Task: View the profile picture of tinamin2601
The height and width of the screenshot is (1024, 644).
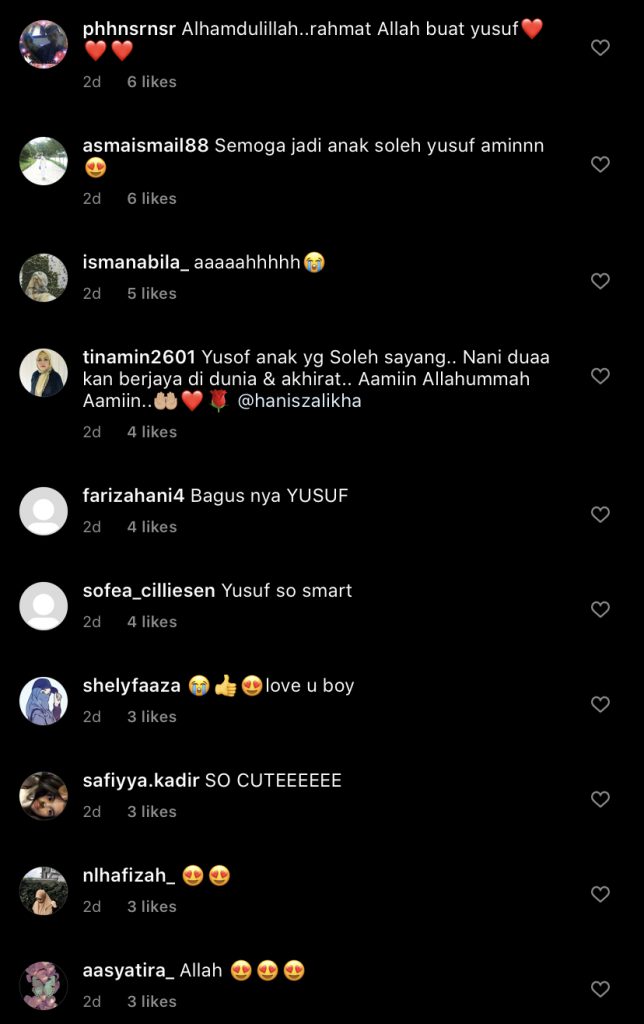Action: coord(44,373)
